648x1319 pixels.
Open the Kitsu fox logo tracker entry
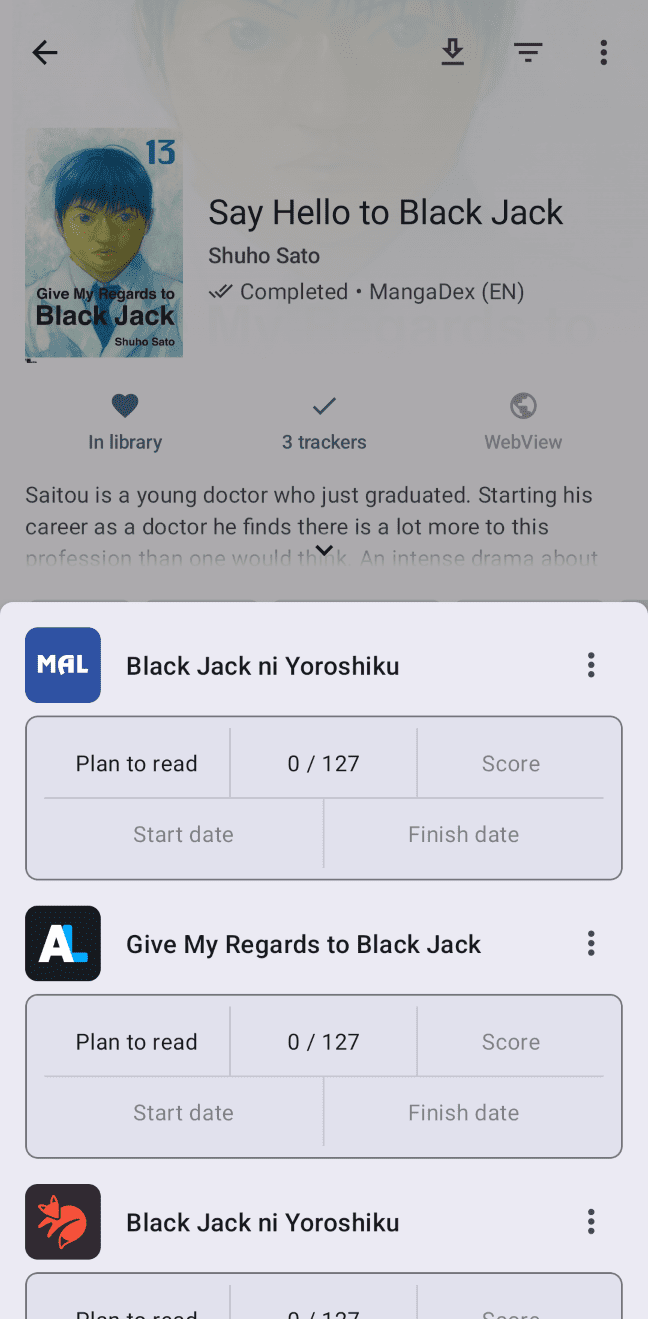click(x=63, y=1221)
